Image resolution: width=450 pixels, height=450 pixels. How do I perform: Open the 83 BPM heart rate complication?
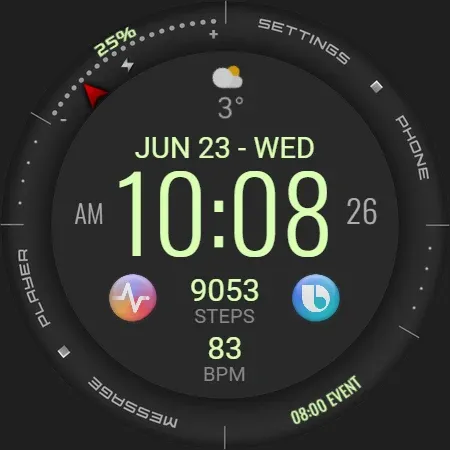coord(225,359)
